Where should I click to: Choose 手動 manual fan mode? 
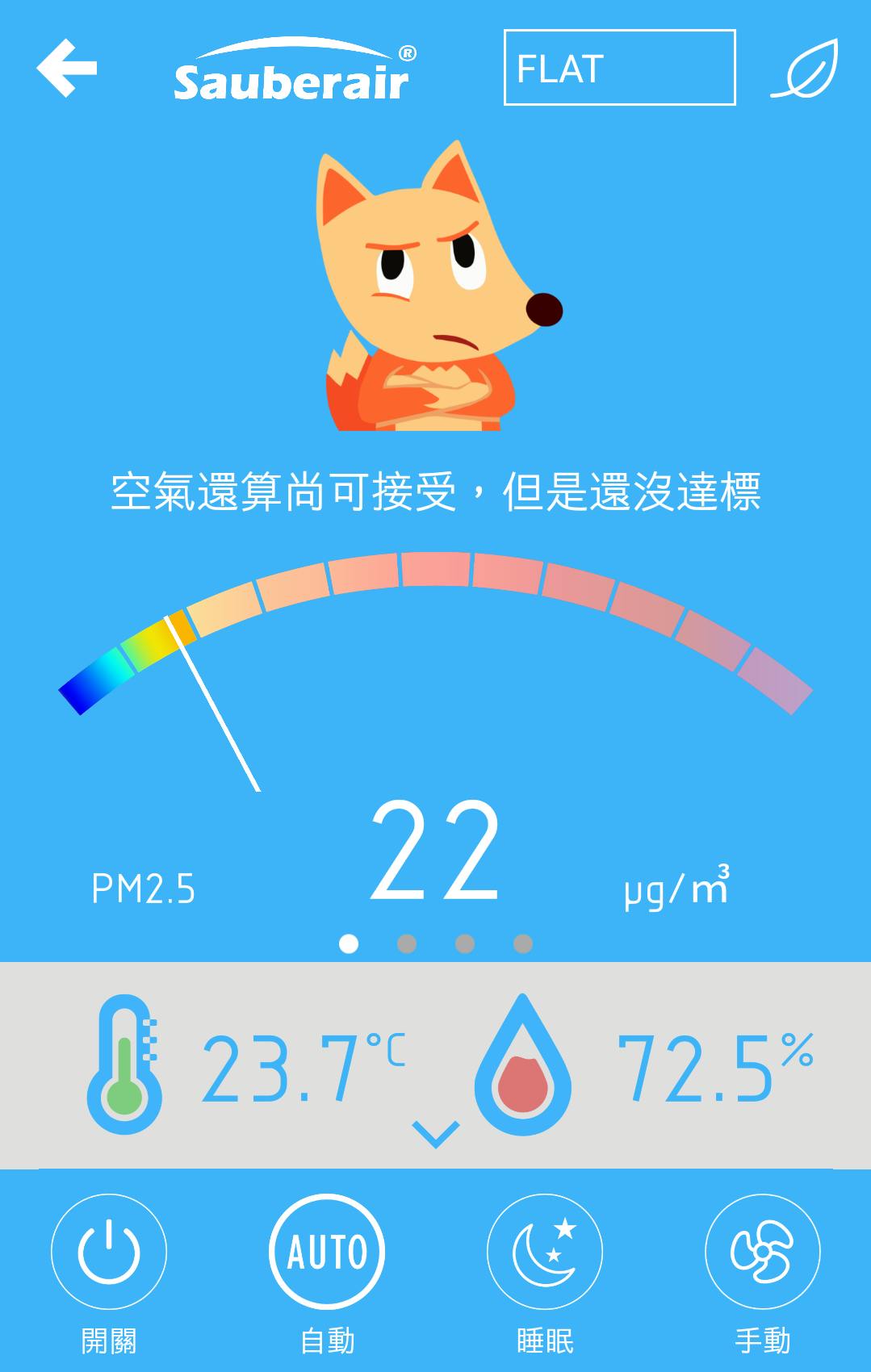[762, 1252]
